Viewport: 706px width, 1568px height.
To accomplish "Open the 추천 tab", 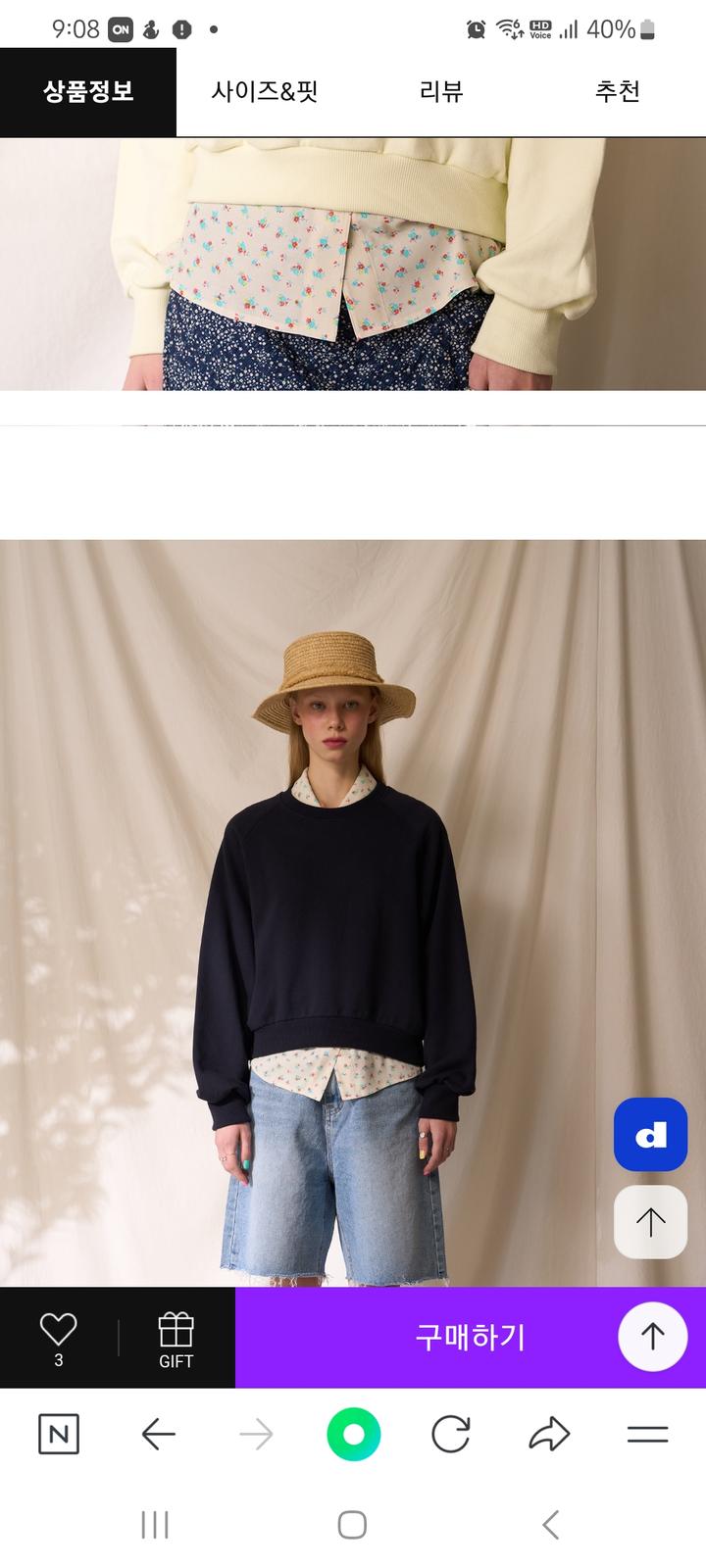I will (618, 92).
